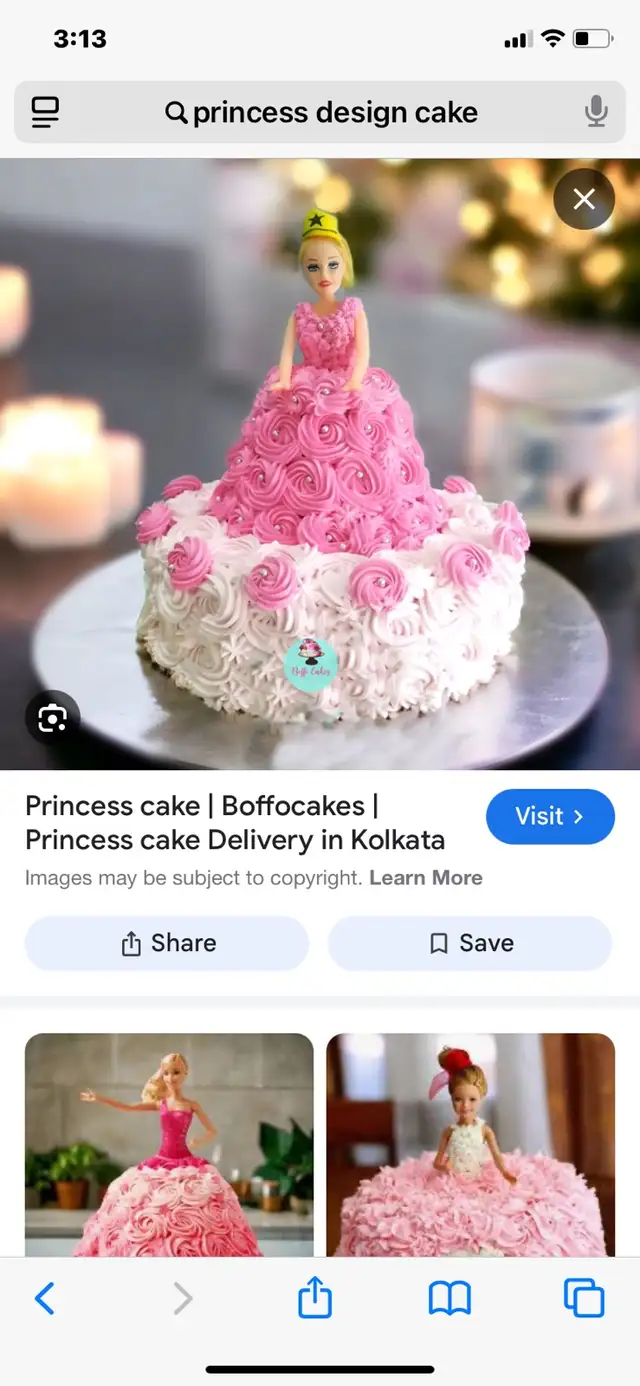Screen dimensions: 640x1386
Task: Share this princess cake image
Action: click(x=167, y=943)
